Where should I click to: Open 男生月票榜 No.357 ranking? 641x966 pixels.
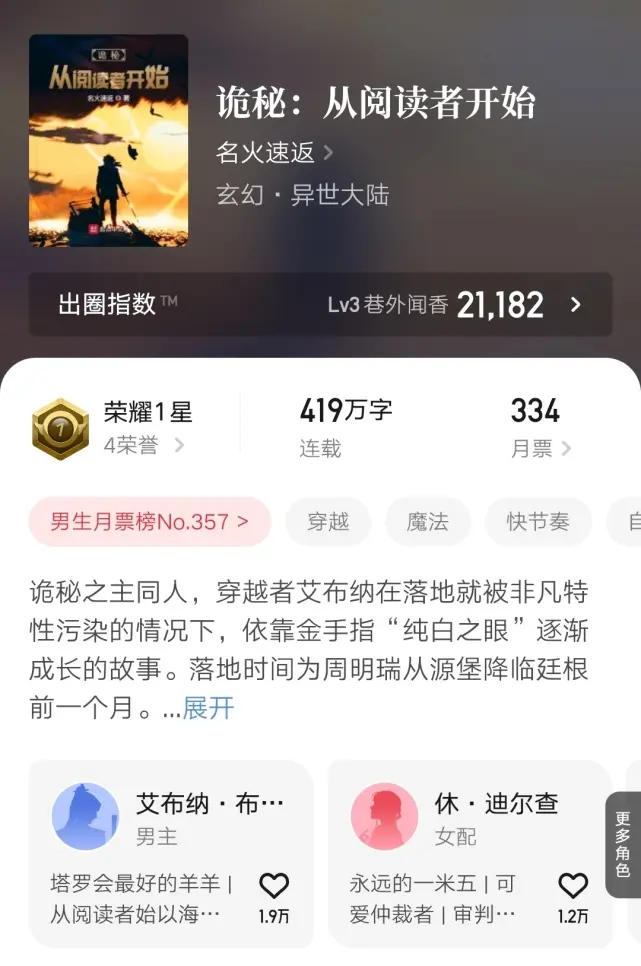click(150, 522)
